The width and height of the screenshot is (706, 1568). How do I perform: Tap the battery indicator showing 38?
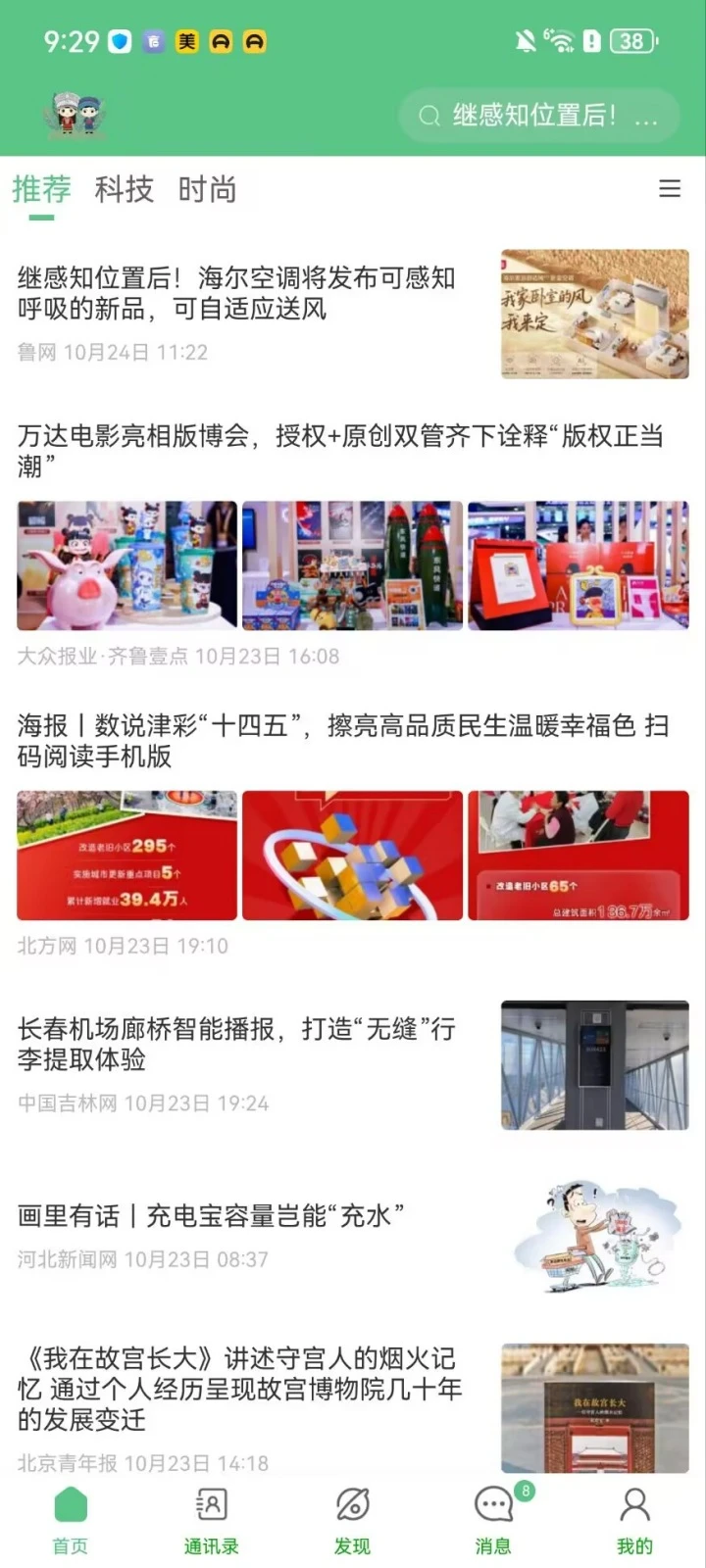point(632,41)
